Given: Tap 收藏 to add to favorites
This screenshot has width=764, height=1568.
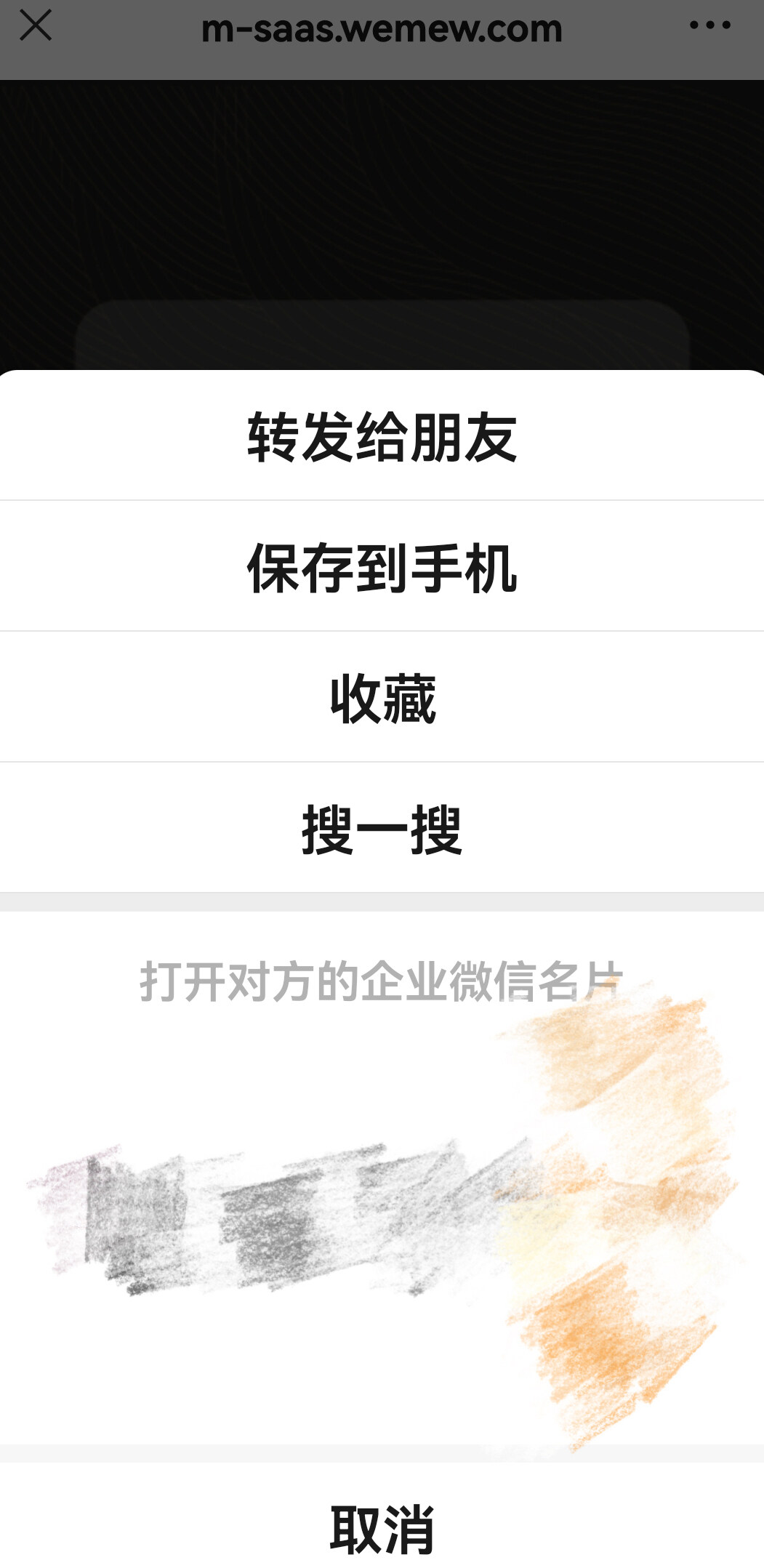Looking at the screenshot, I should pyautogui.click(x=382, y=699).
